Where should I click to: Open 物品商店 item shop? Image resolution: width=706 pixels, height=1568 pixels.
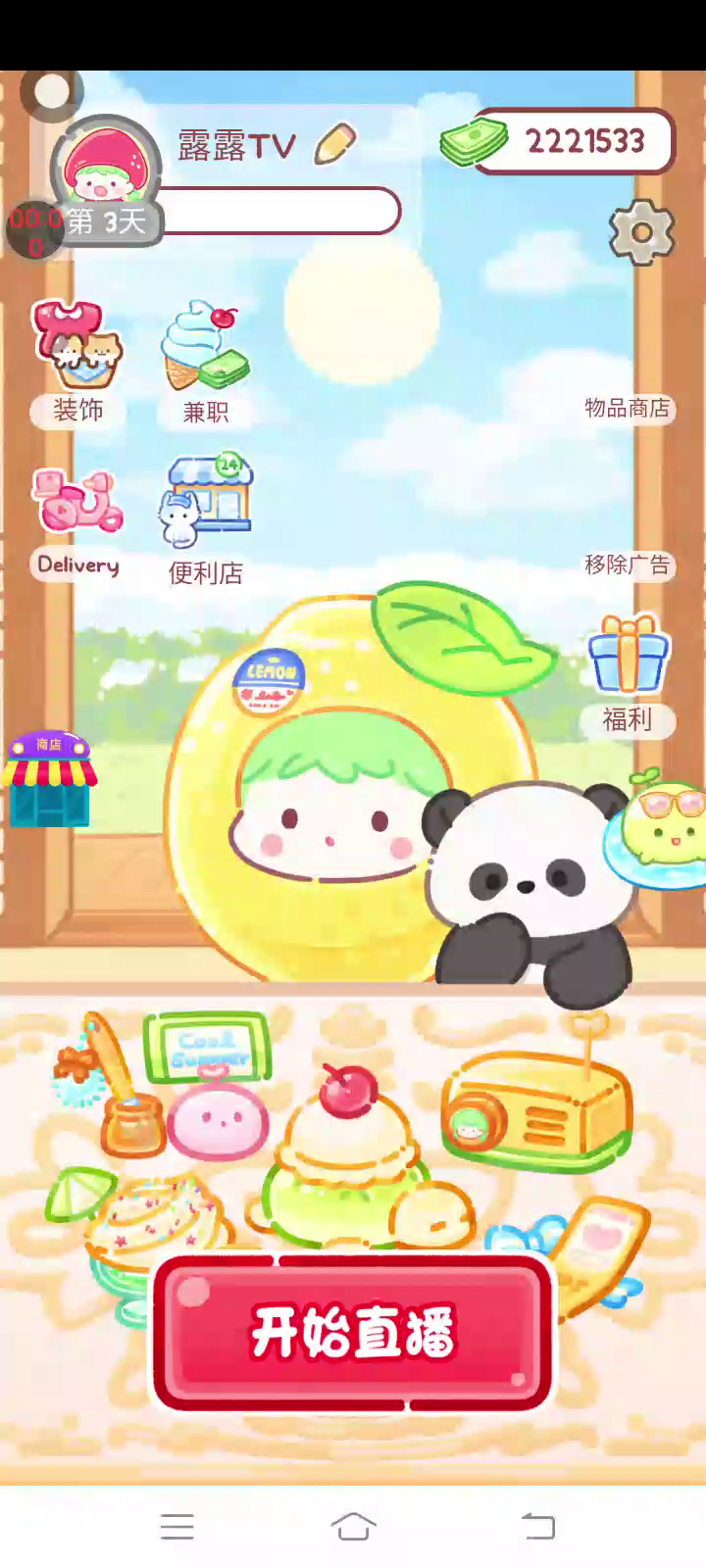(627, 408)
